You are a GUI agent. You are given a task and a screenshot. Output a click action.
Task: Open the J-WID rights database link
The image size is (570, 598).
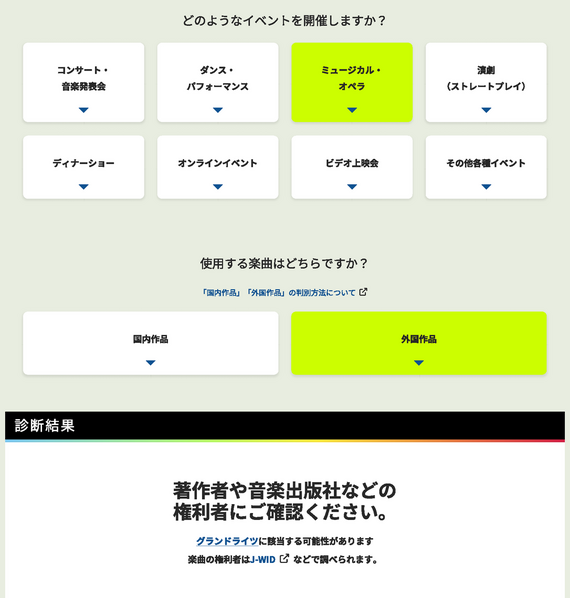[x=269, y=559]
